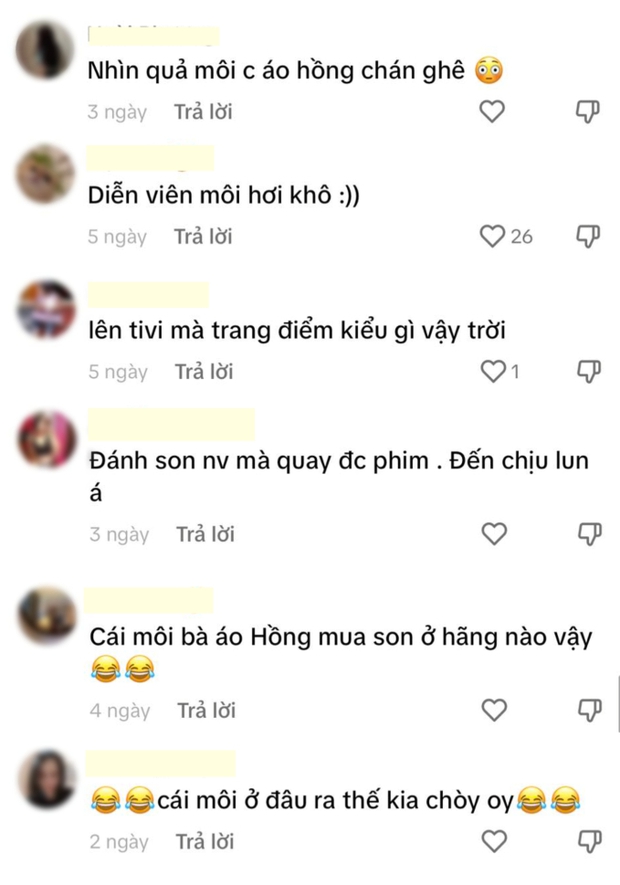Like the "Đánh son nv mà quay" comment
Image resolution: width=620 pixels, height=885 pixels.
tap(494, 534)
